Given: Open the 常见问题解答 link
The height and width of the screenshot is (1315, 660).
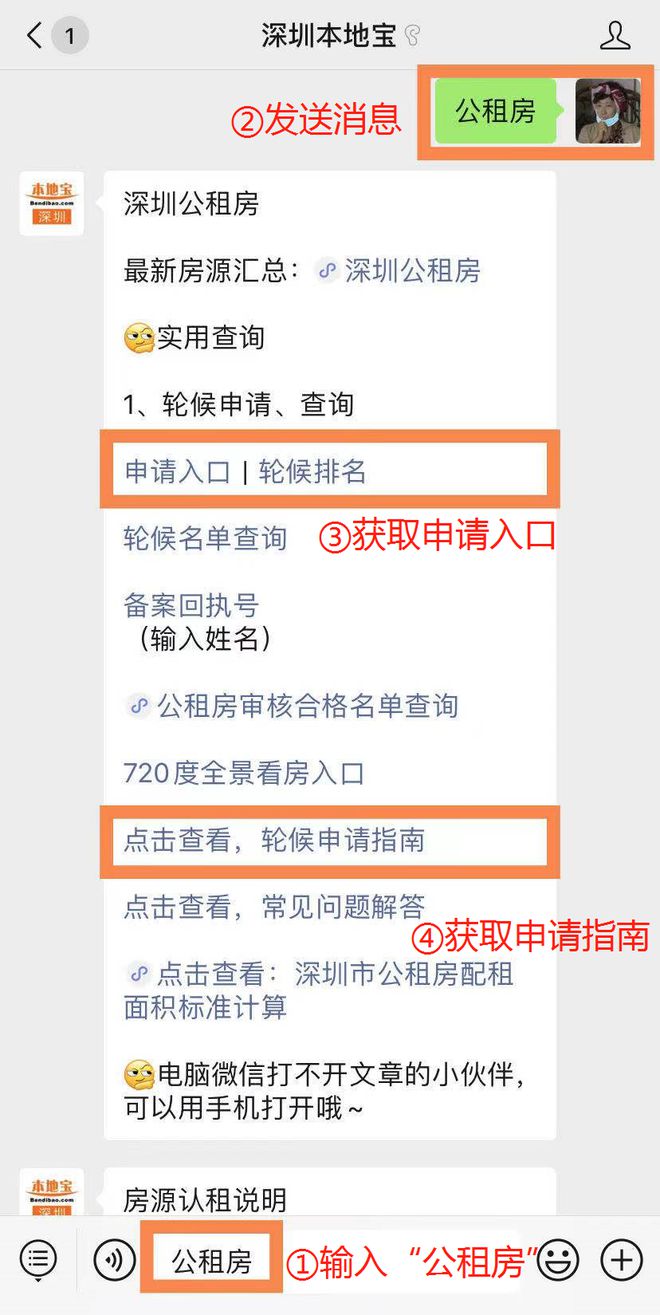Looking at the screenshot, I should pos(273,907).
